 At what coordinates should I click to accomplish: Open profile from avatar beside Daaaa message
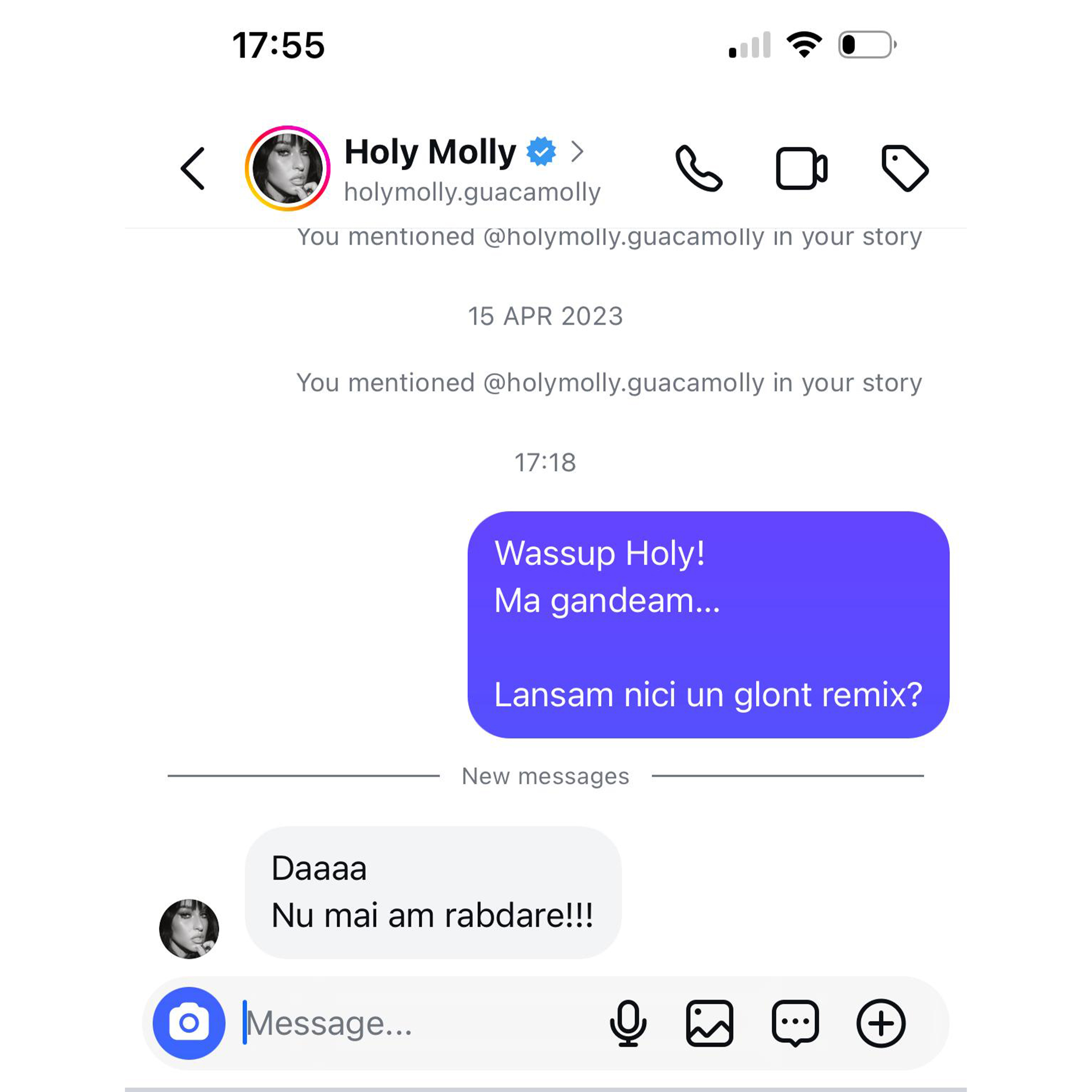coord(189,929)
